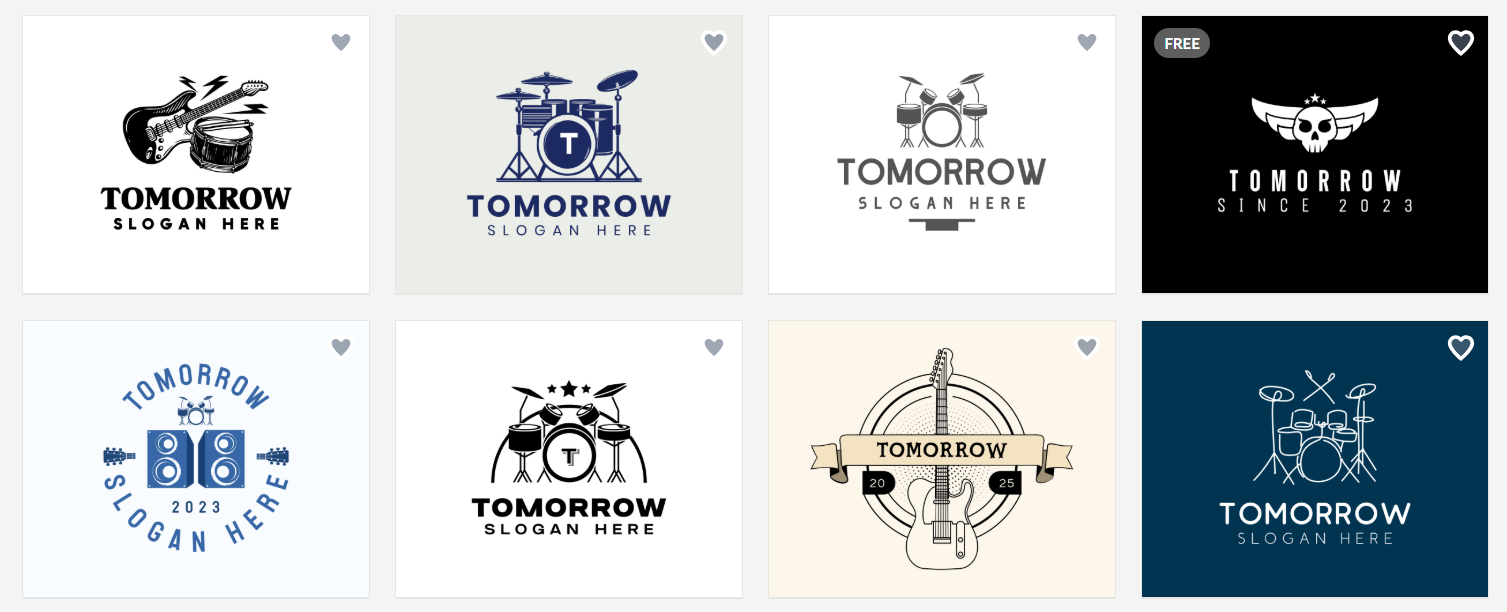This screenshot has height=612, width=1507.
Task: Favorite the guitar and snare drum logo
Action: (341, 42)
